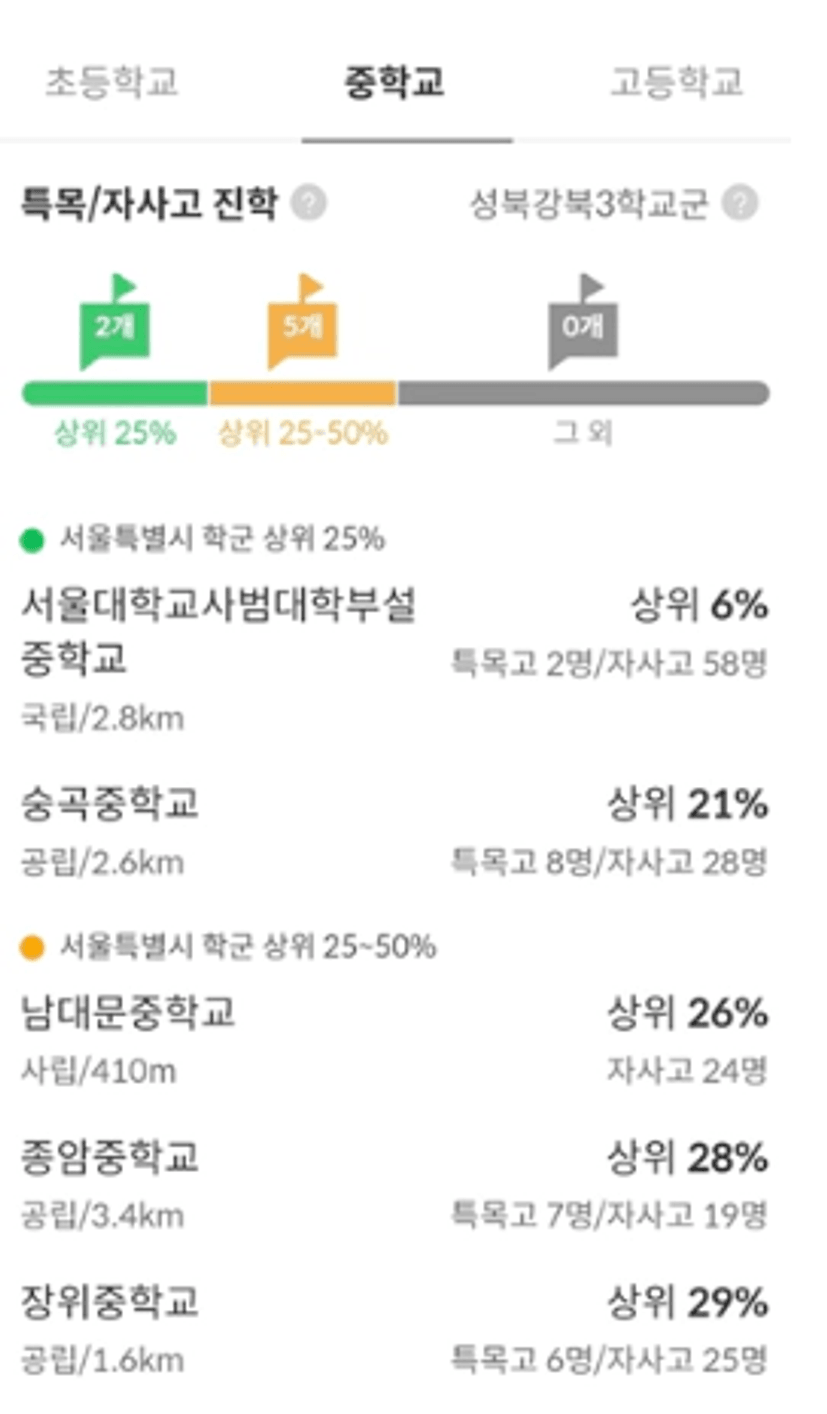The height and width of the screenshot is (1414, 827).
Task: Tap help icon beside 성북강북3학교군
Action: click(740, 204)
